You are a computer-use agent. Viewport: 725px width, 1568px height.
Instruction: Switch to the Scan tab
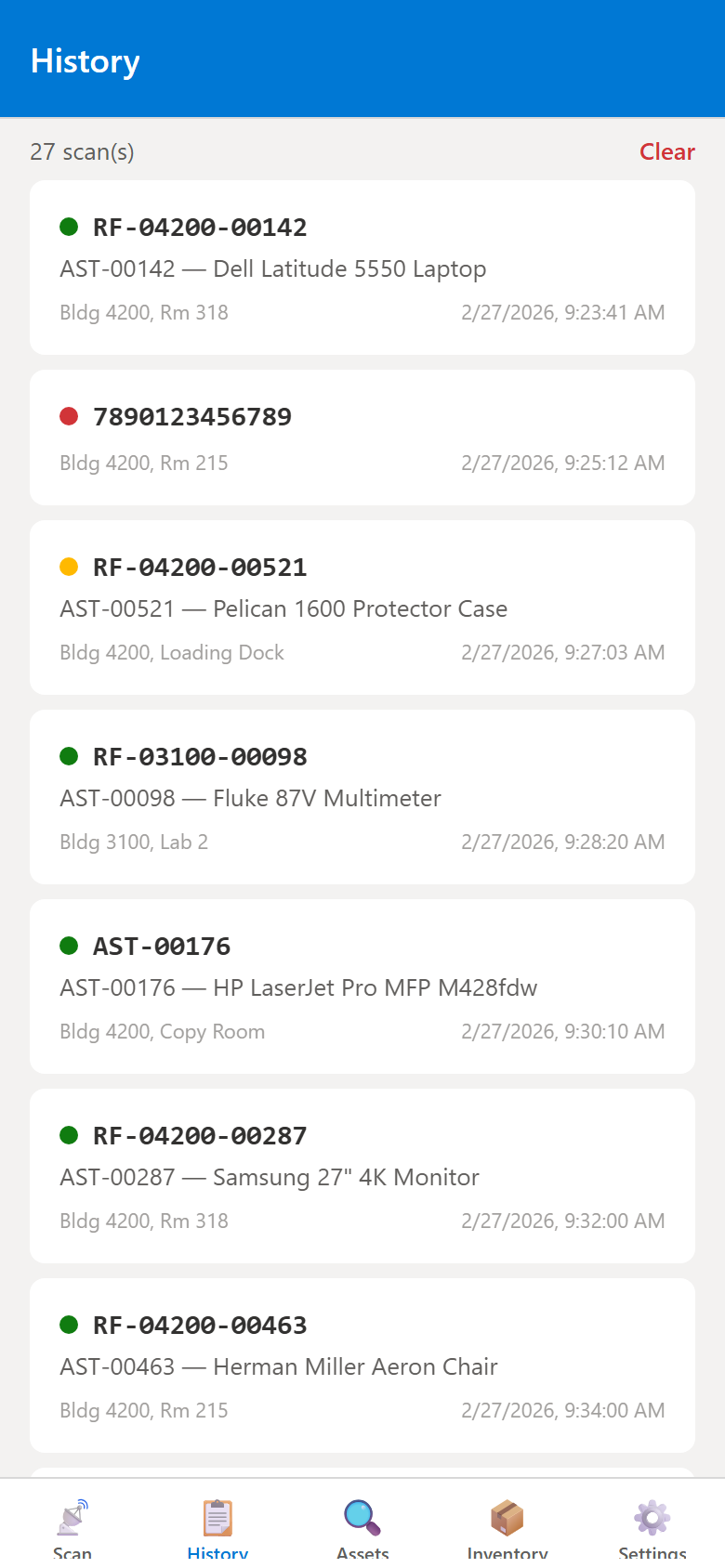point(72,1527)
